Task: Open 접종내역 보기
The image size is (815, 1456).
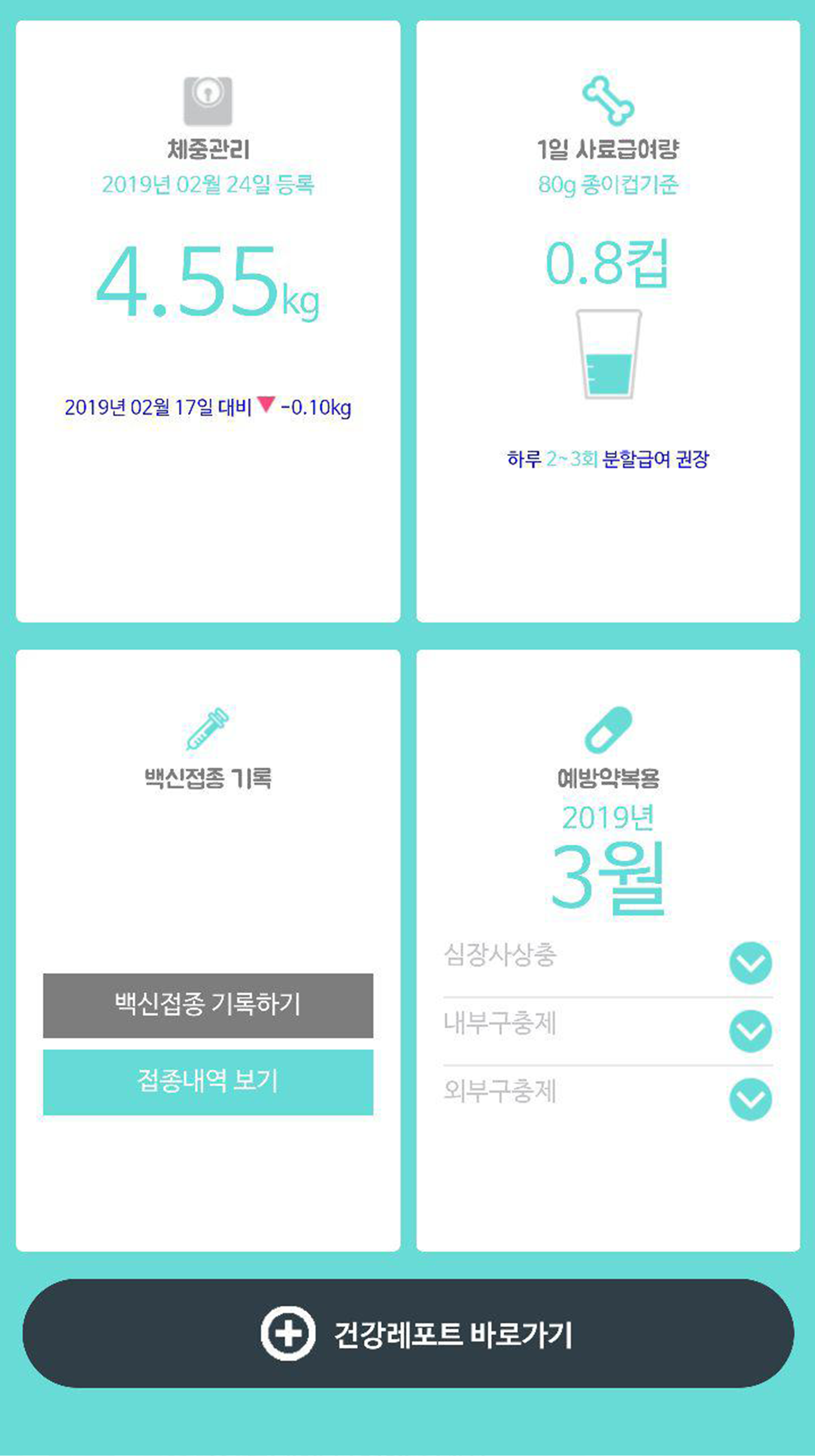Action: click(x=208, y=1082)
